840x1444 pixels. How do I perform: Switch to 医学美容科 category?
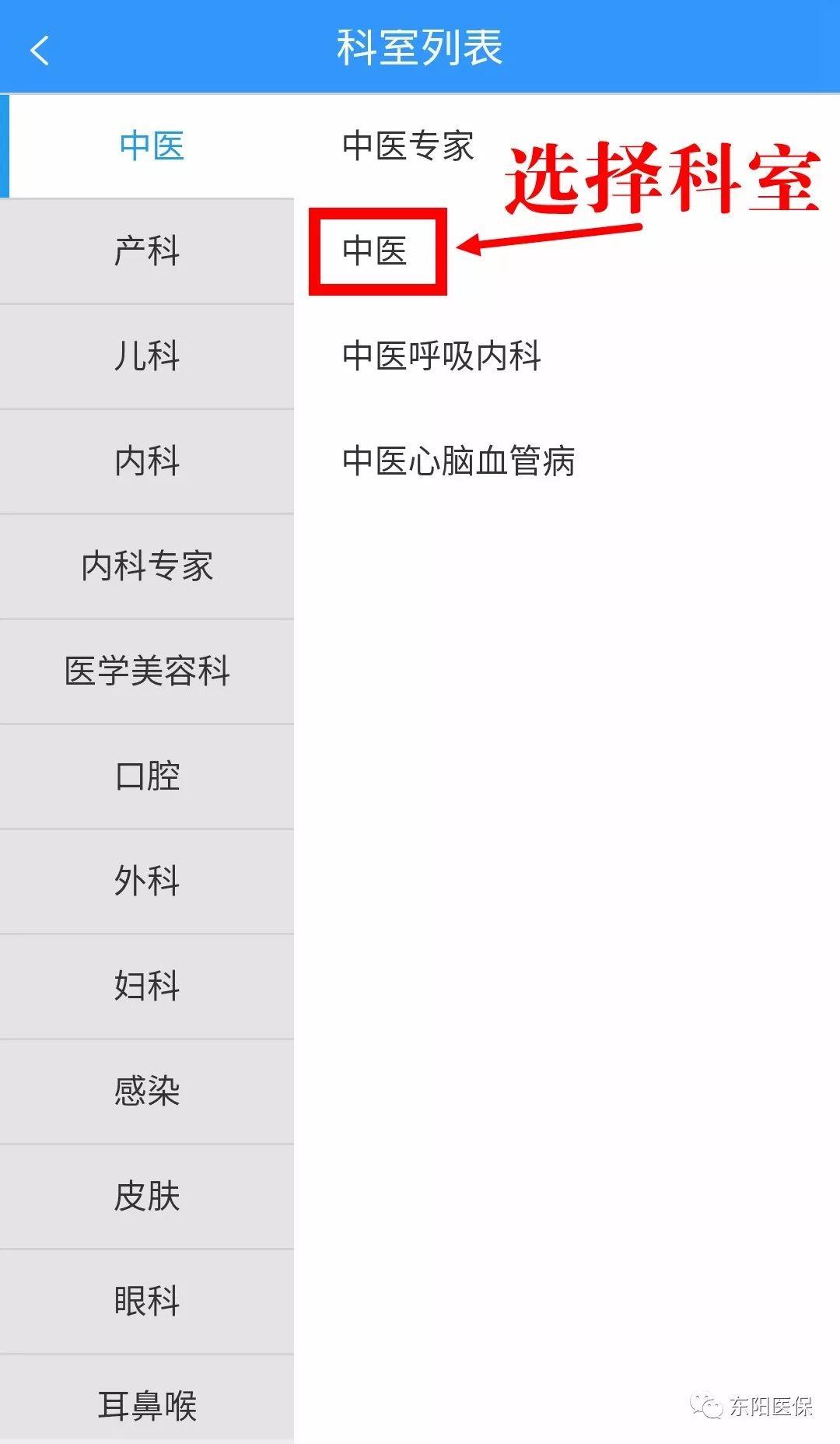point(147,671)
